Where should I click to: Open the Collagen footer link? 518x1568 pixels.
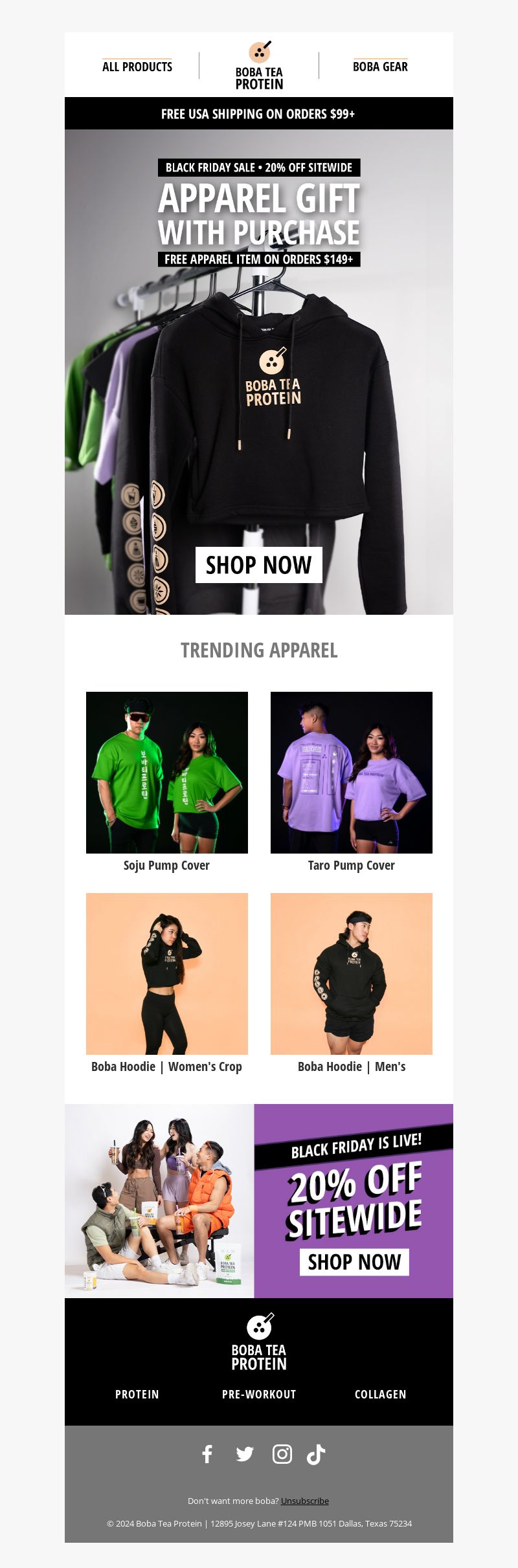pos(380,1394)
